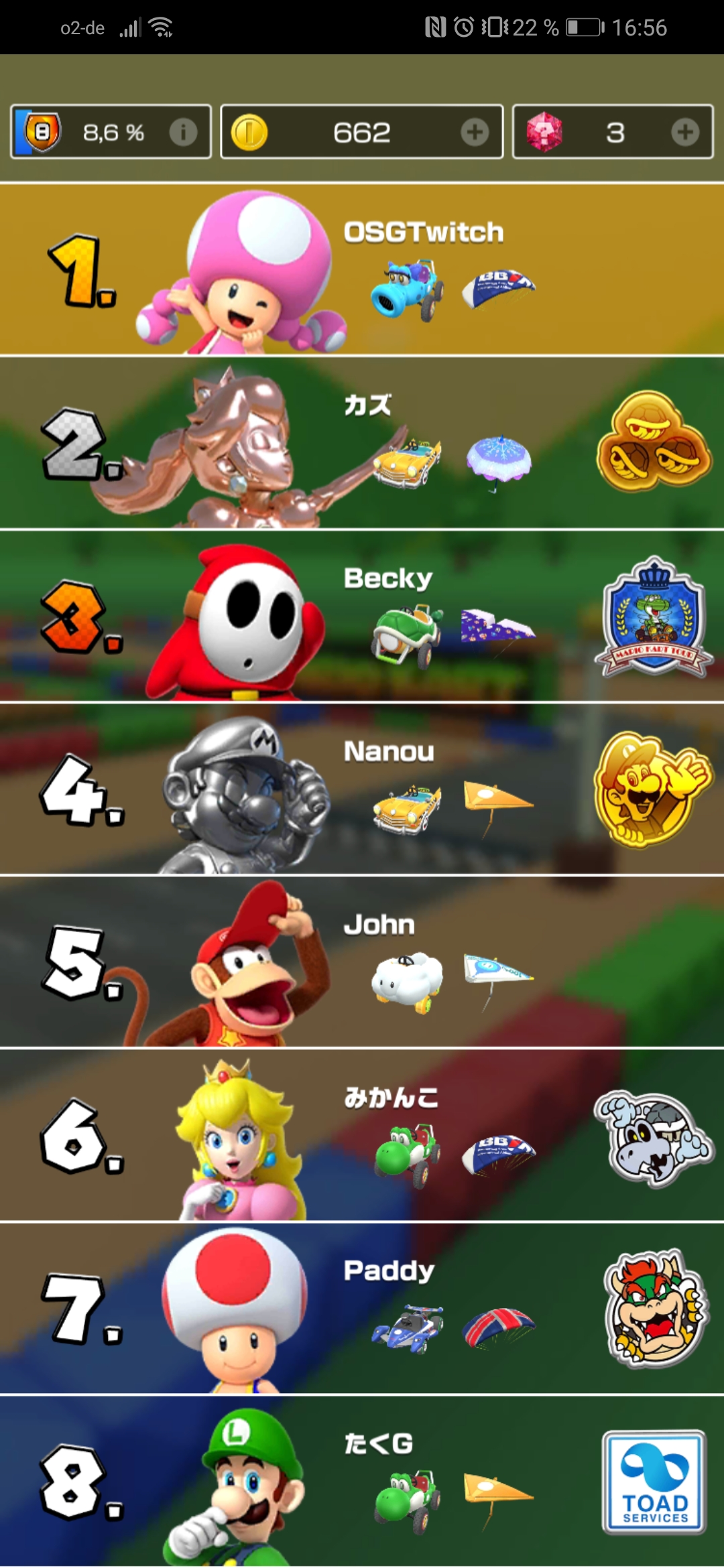This screenshot has width=724, height=1568.
Task: Add more coins with the plus button
Action: point(475,132)
